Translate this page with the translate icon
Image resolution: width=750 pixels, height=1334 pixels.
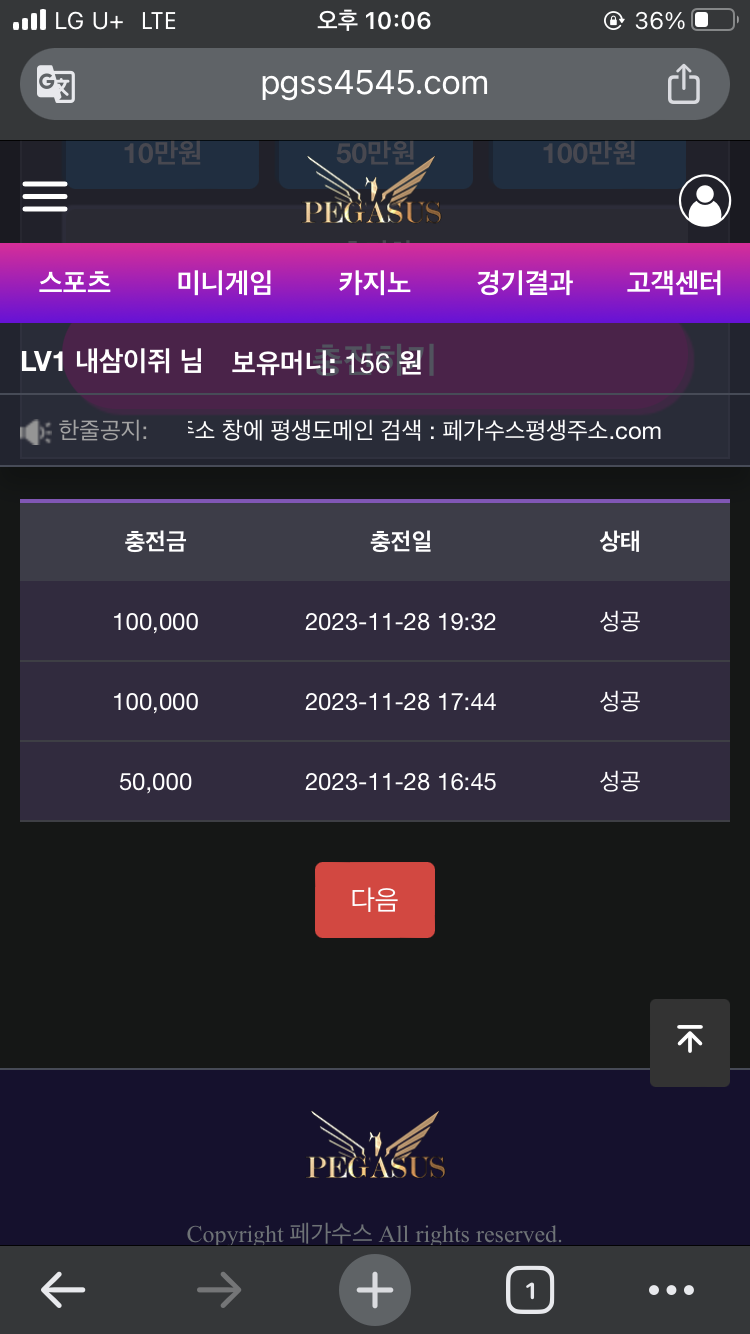(56, 84)
